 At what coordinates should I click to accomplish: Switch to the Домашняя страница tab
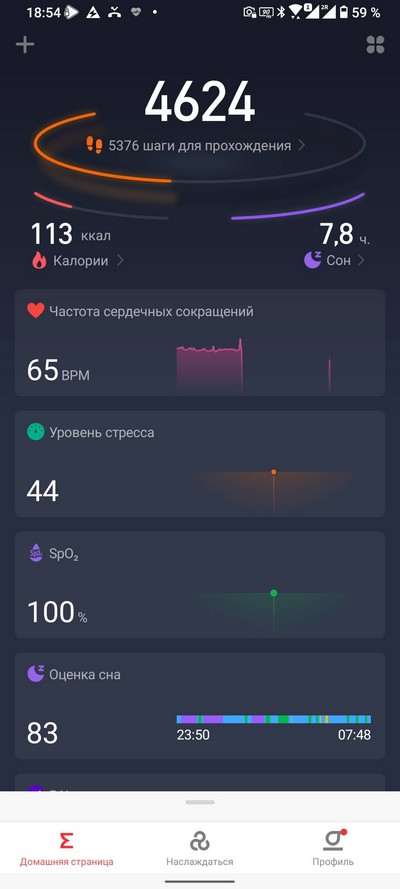(x=67, y=849)
